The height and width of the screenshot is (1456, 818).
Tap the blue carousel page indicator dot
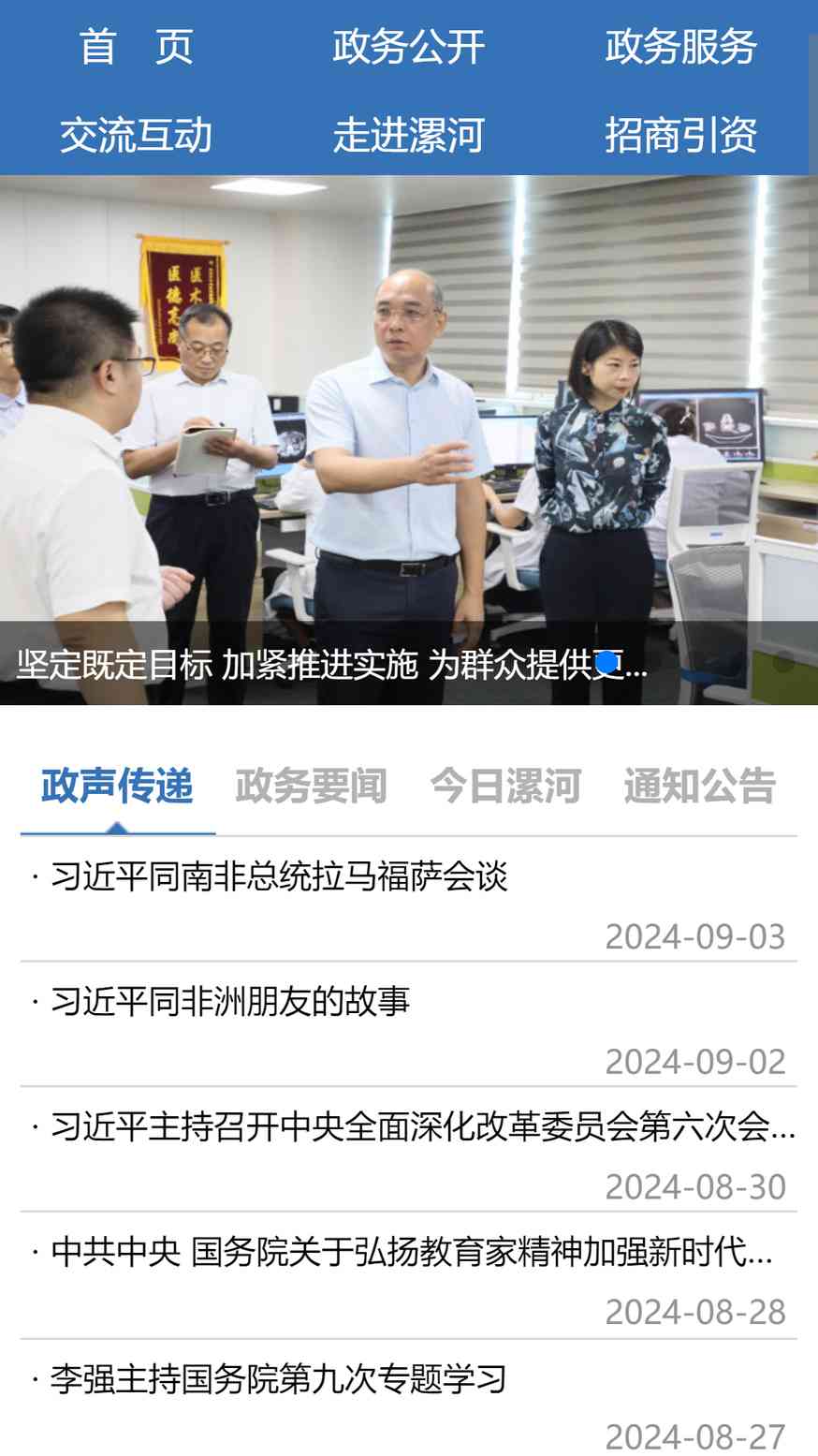coord(606,662)
